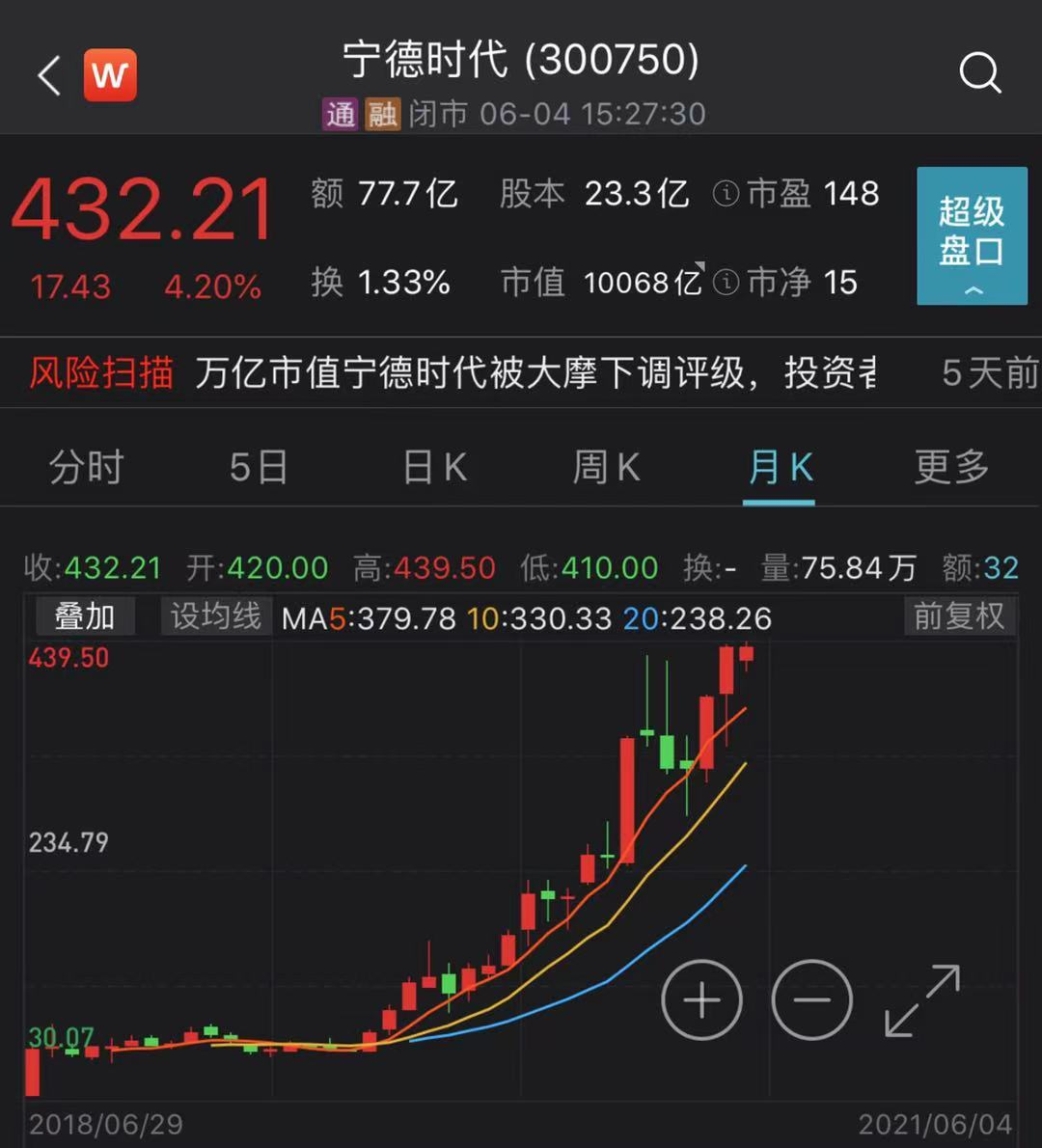
Task: Select the 月K chart tab
Action: tap(780, 468)
